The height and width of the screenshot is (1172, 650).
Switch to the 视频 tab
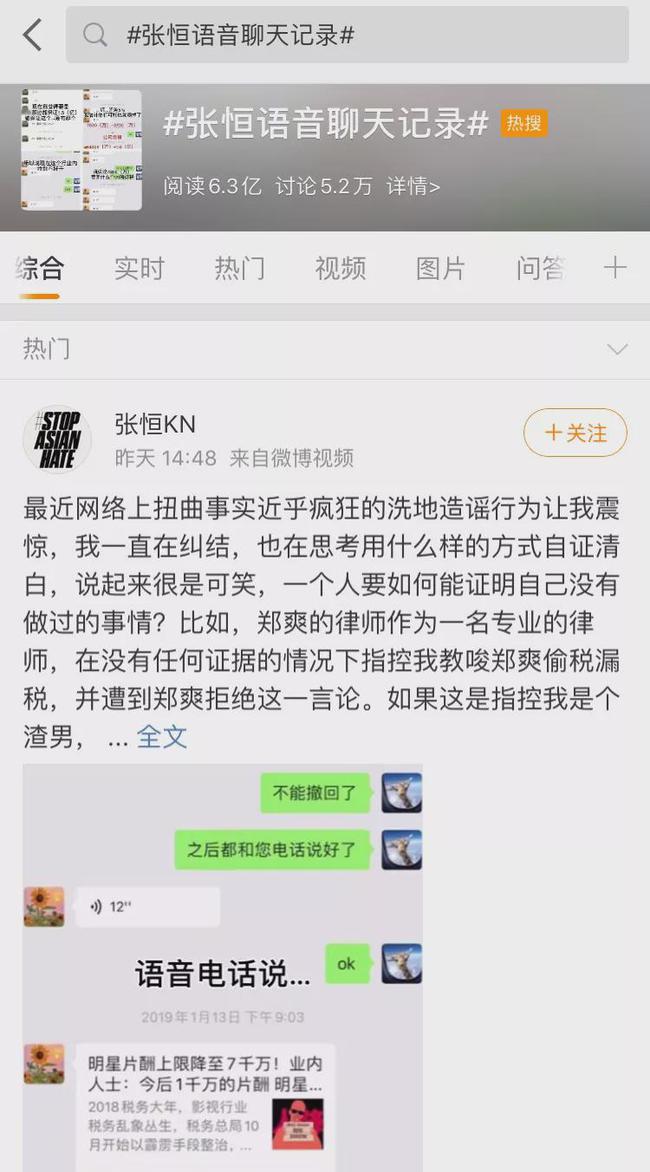tap(340, 268)
